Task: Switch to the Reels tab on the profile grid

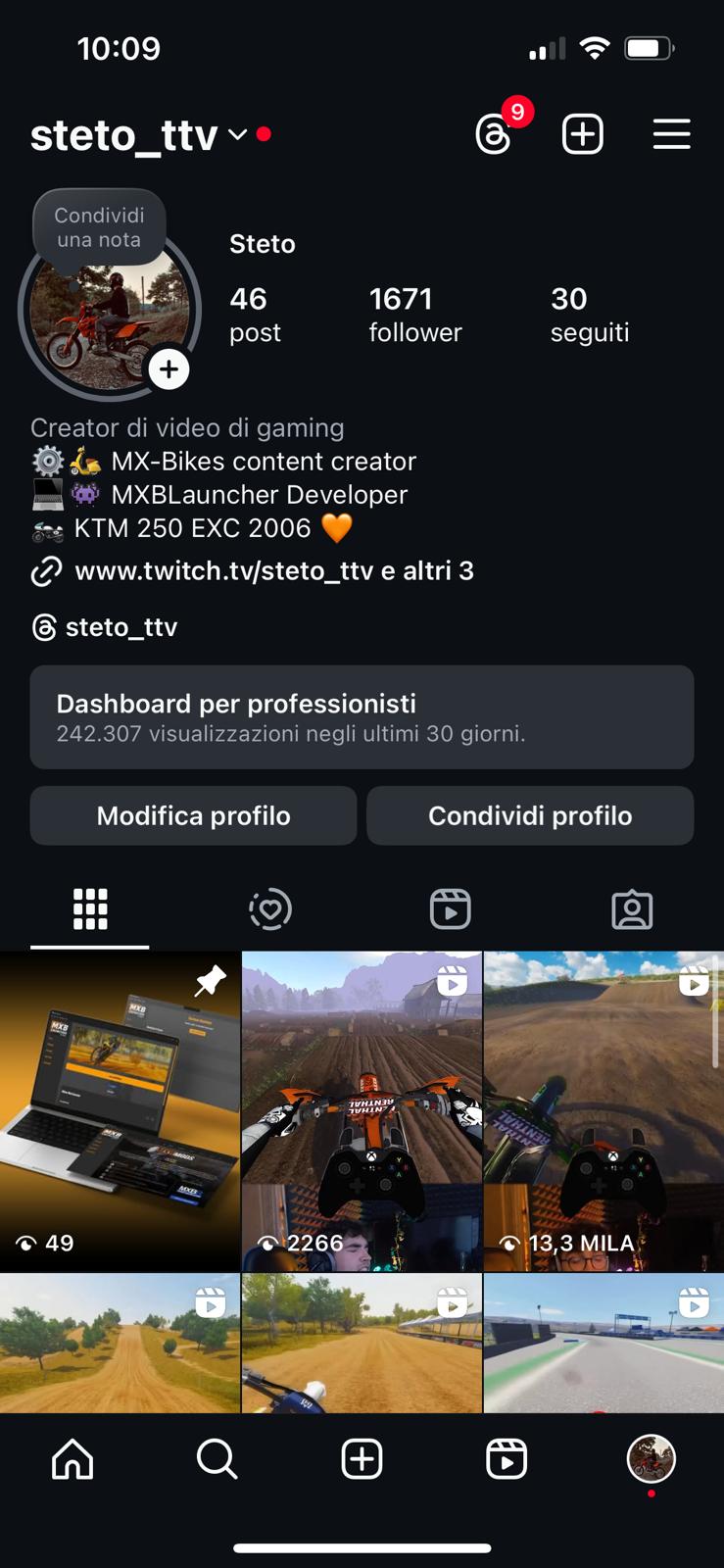Action: coord(452,908)
